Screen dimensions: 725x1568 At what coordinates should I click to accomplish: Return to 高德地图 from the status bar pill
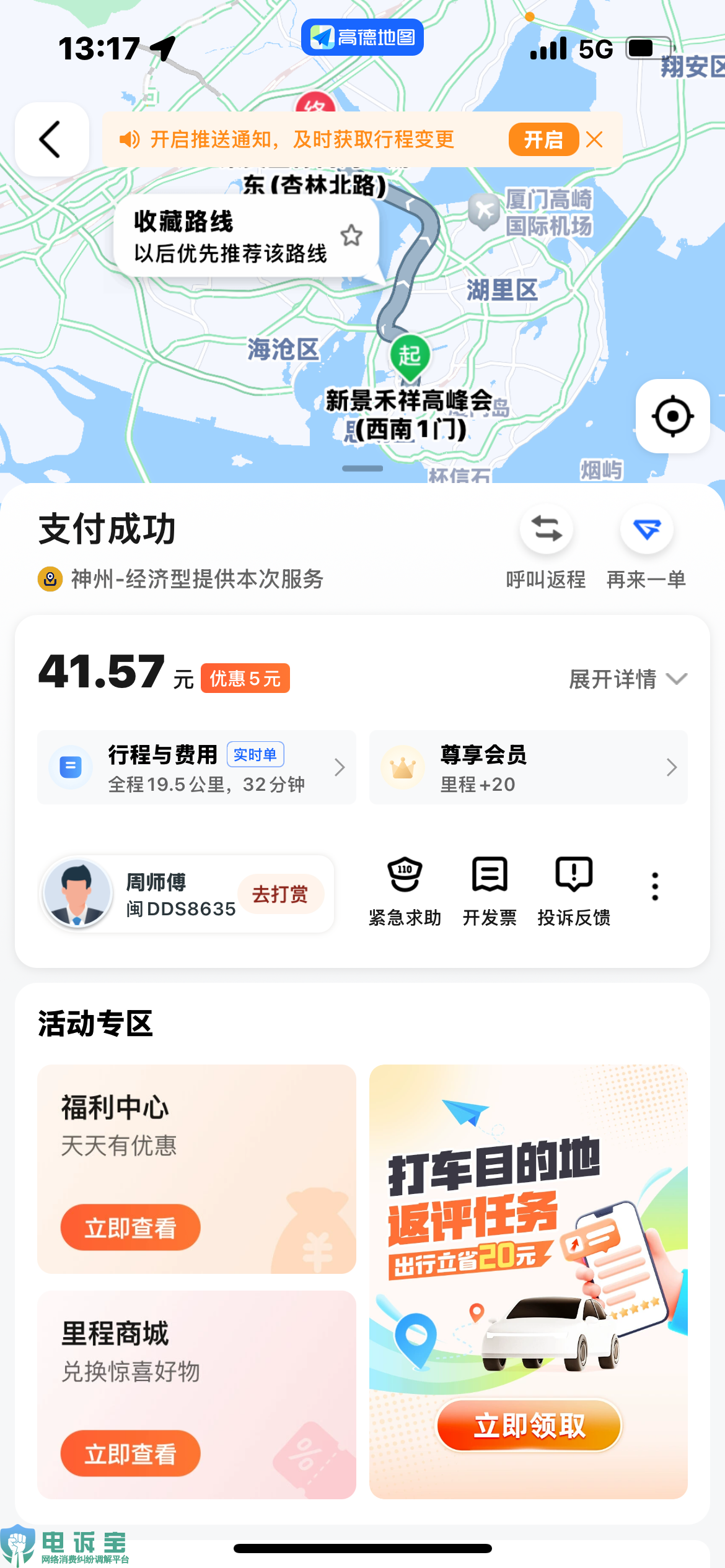(362, 37)
